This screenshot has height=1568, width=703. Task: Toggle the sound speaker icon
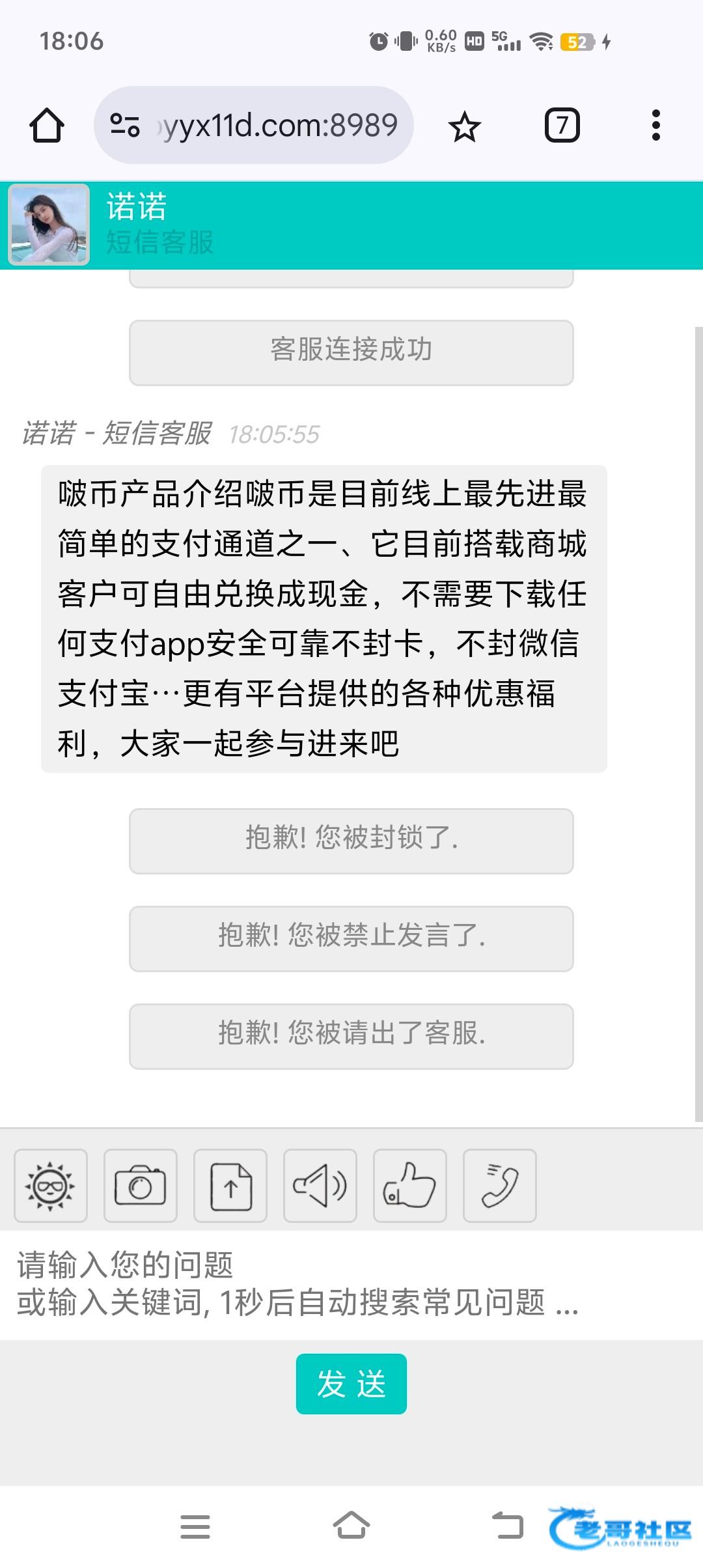coord(320,1186)
